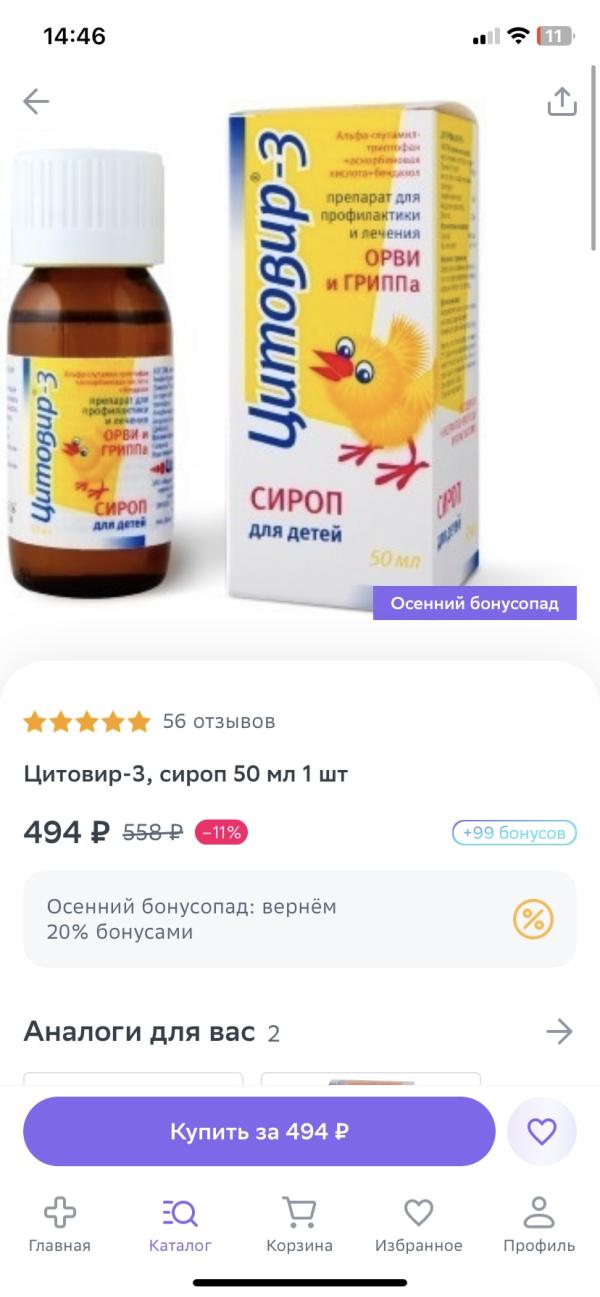Screen dimensions: 600x1297
Task: Switch to the Избранное tab
Action: tap(418, 1225)
